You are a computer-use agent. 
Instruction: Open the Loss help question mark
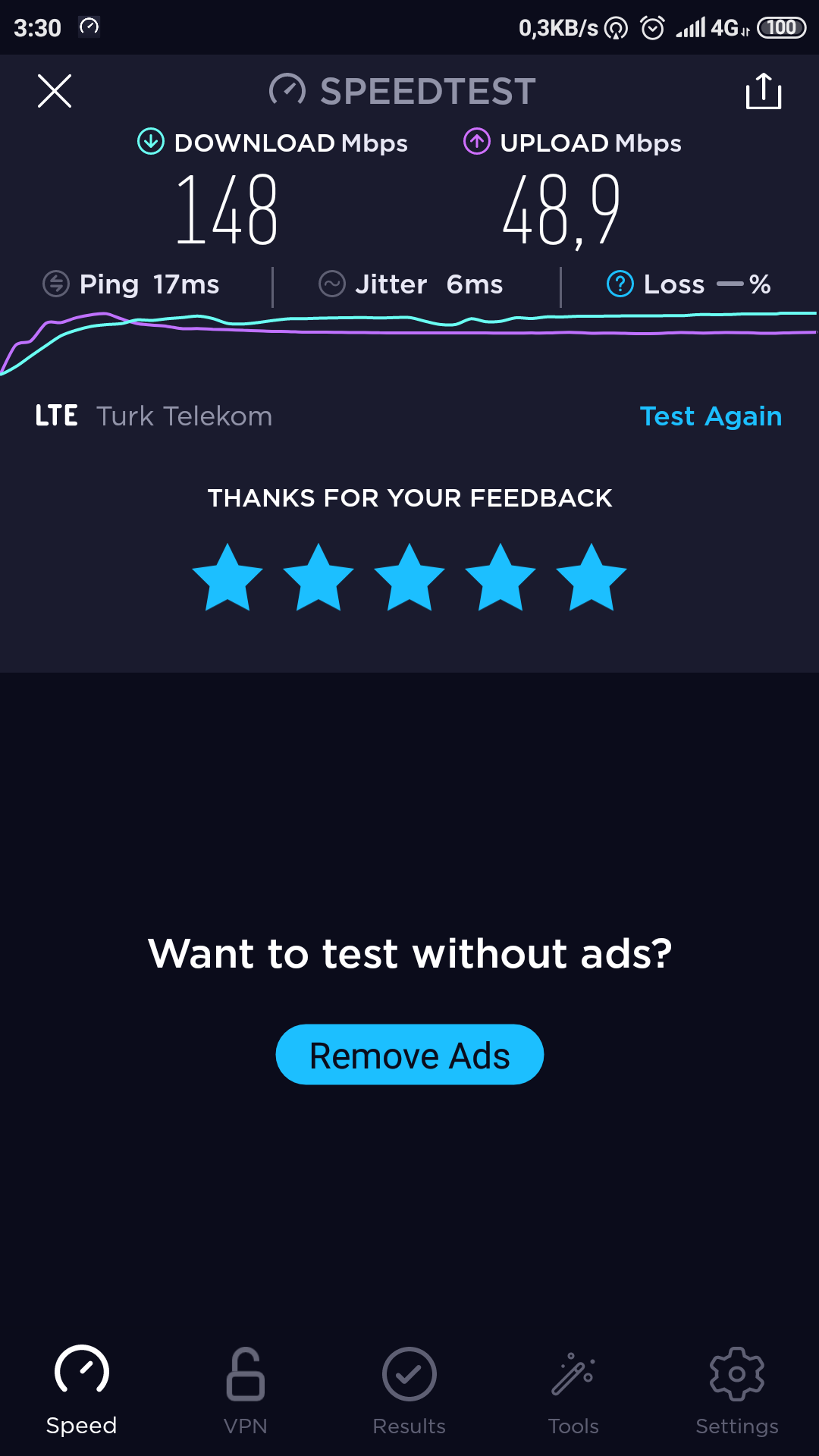click(x=620, y=284)
